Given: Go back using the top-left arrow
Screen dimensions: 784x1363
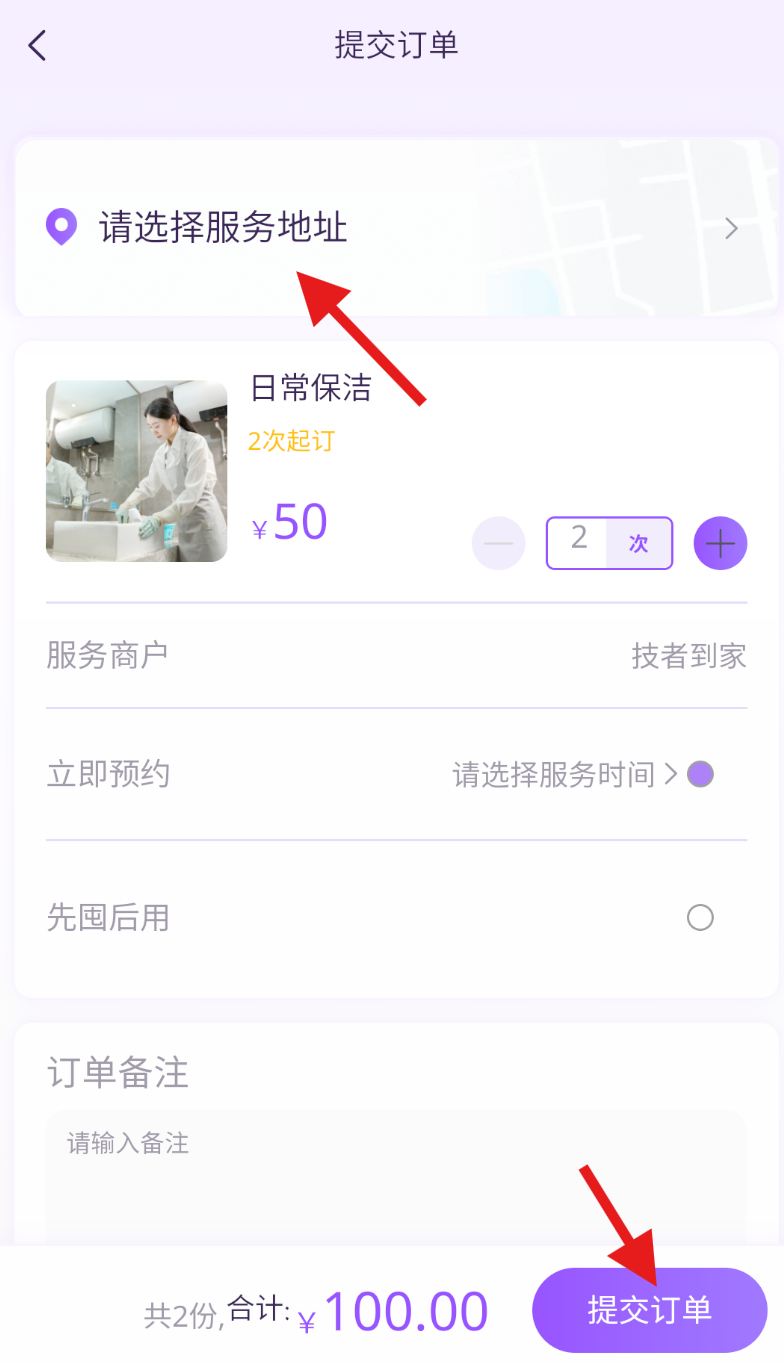Looking at the screenshot, I should (x=38, y=45).
